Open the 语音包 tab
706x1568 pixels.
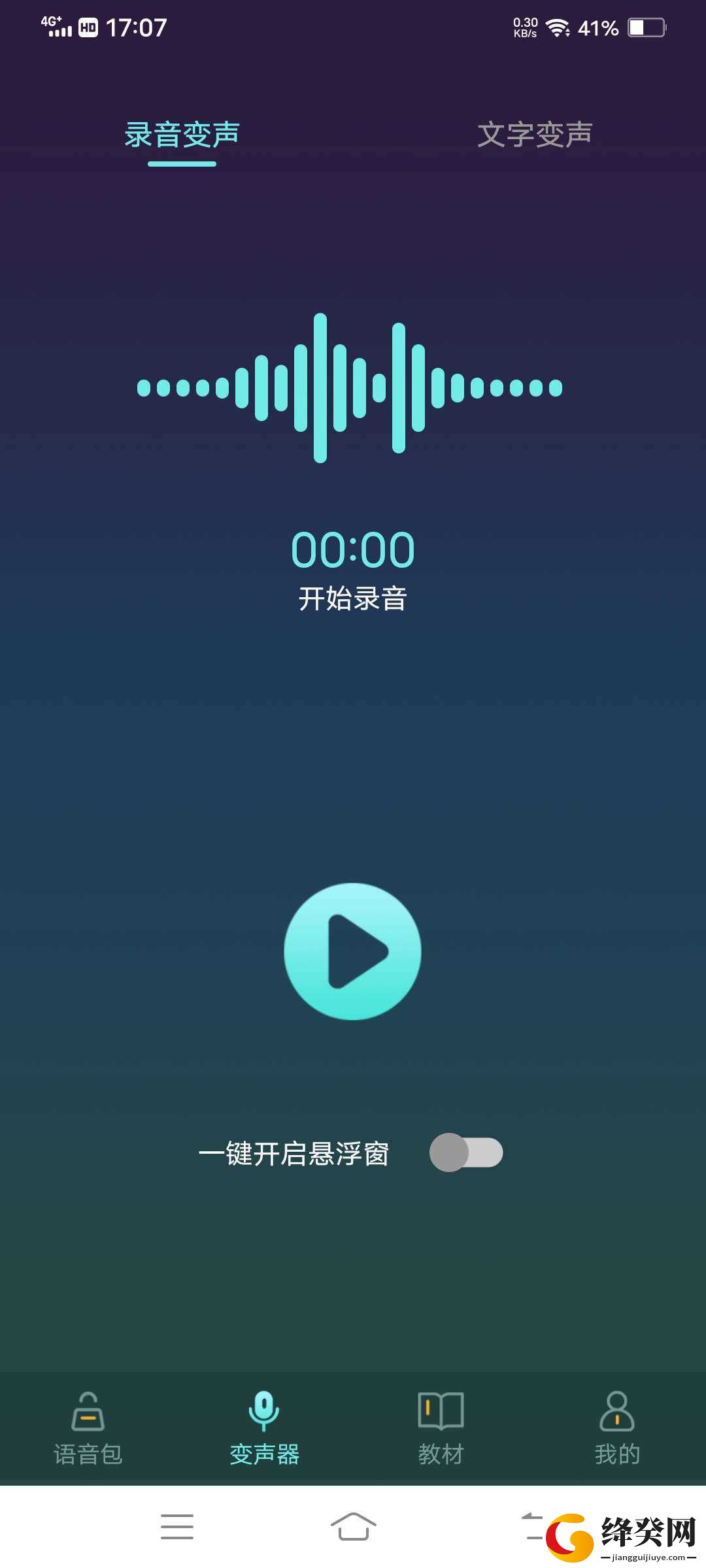pyautogui.click(x=88, y=1429)
